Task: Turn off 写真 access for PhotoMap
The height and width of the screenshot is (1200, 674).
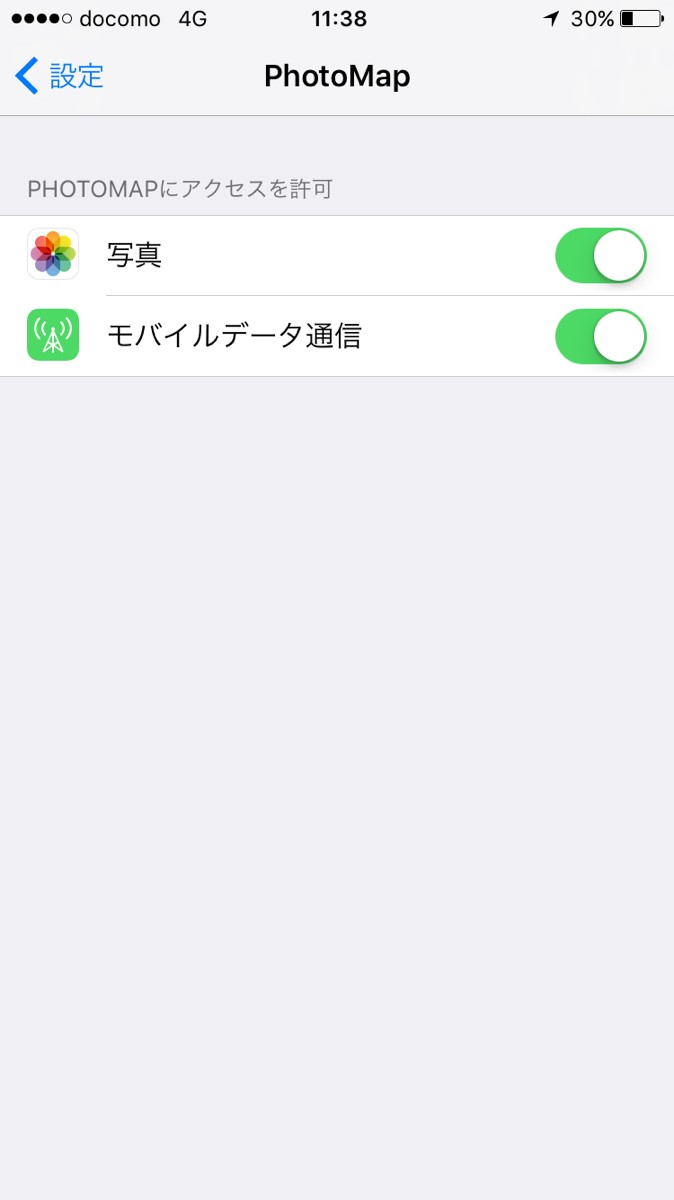Action: (600, 256)
